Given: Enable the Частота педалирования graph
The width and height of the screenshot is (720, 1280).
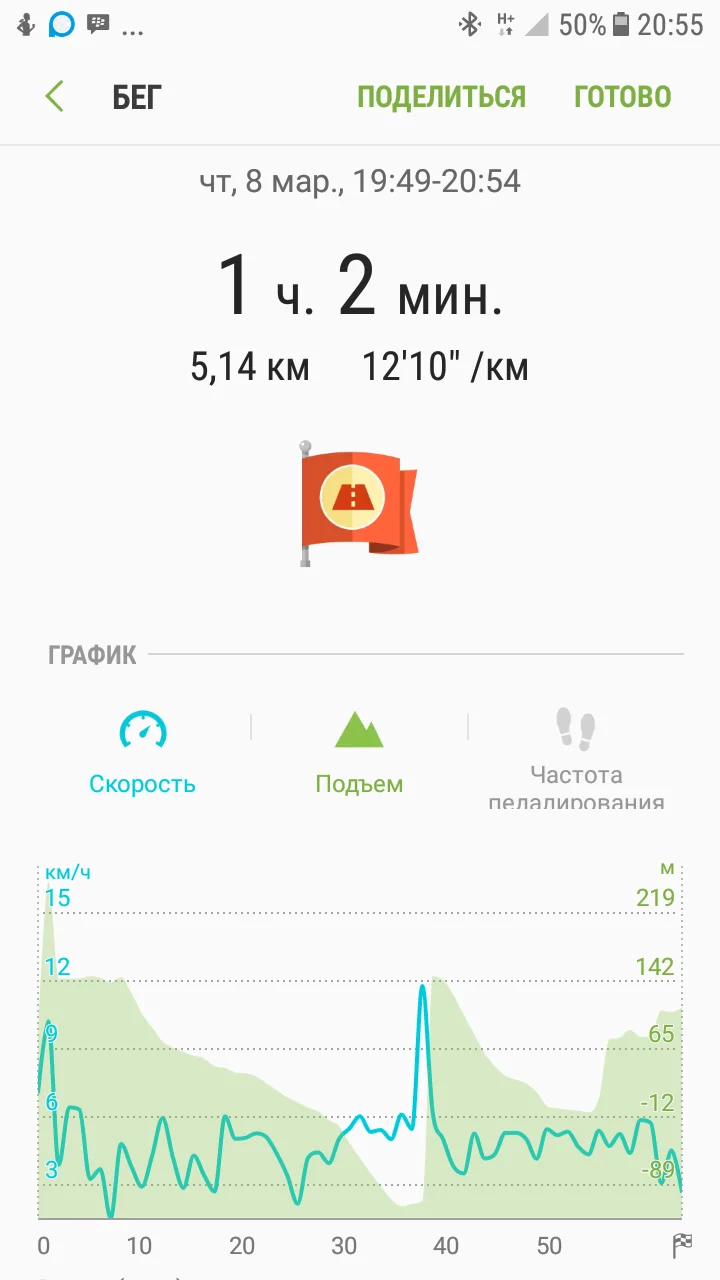Looking at the screenshot, I should [x=576, y=755].
